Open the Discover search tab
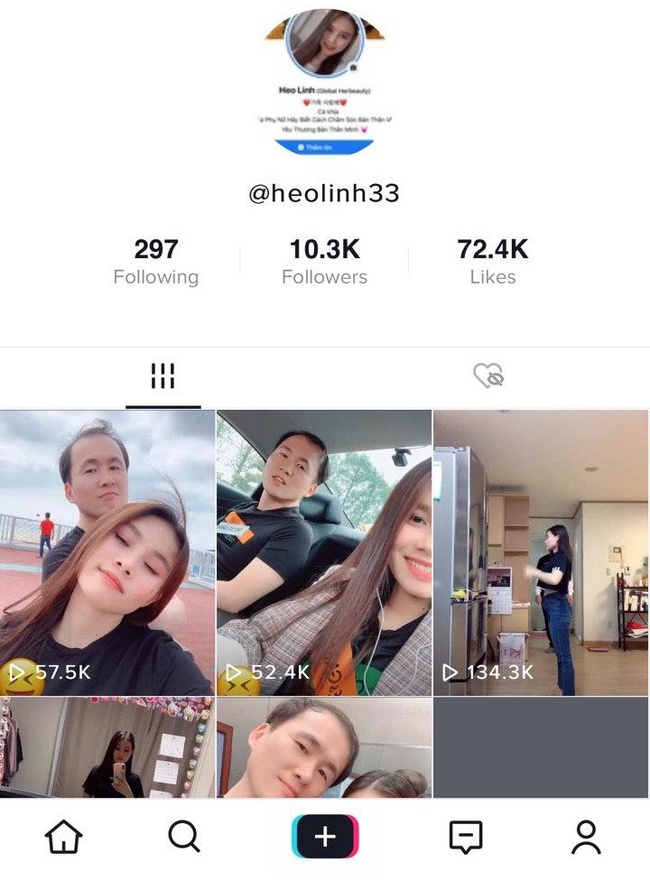 [x=184, y=837]
